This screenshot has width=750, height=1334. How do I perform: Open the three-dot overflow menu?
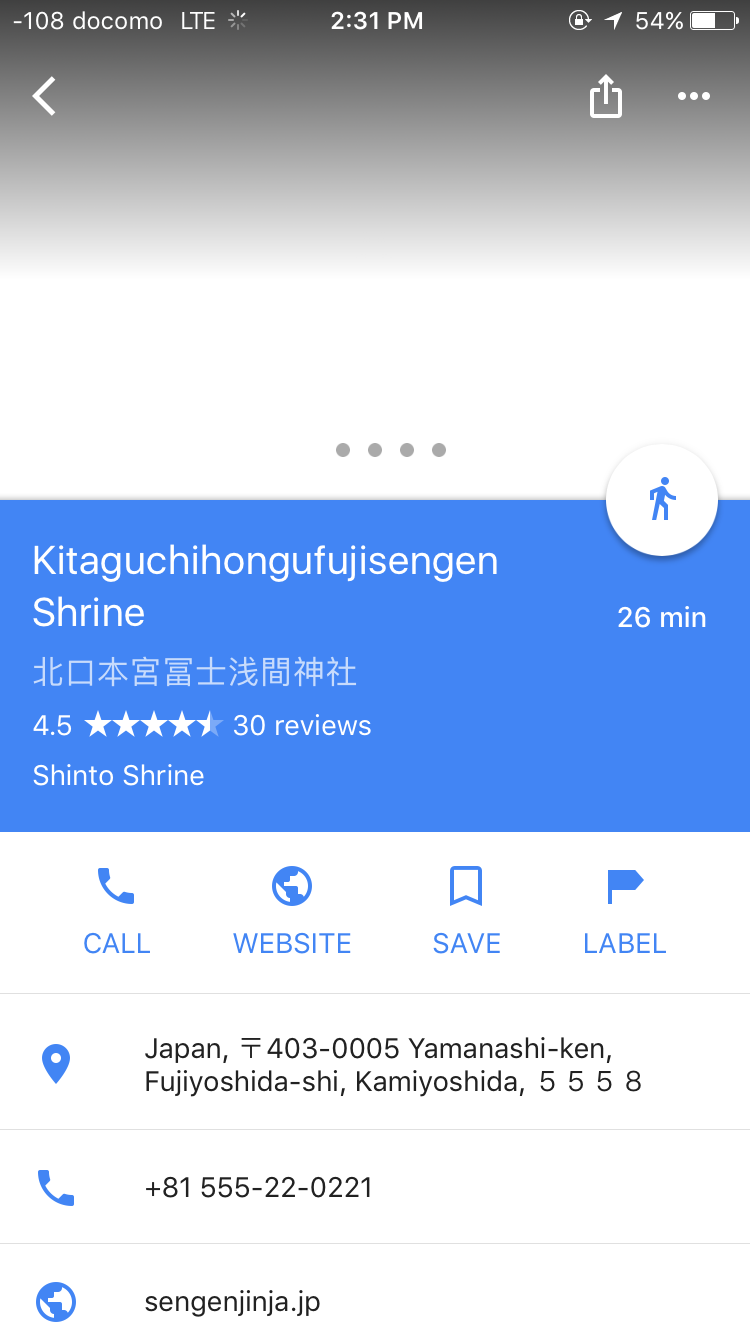[693, 97]
